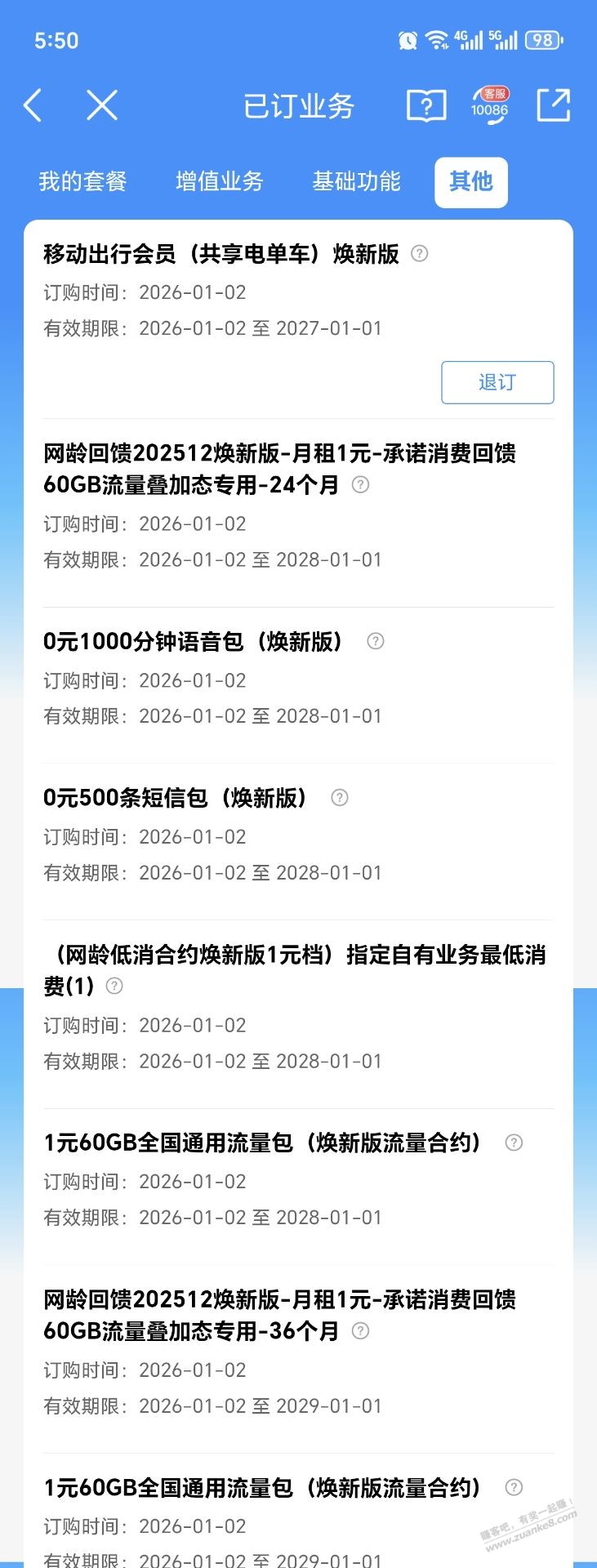The height and width of the screenshot is (1568, 597).
Task: Open help for 0元1000分钟语音包
Action: [x=376, y=642]
